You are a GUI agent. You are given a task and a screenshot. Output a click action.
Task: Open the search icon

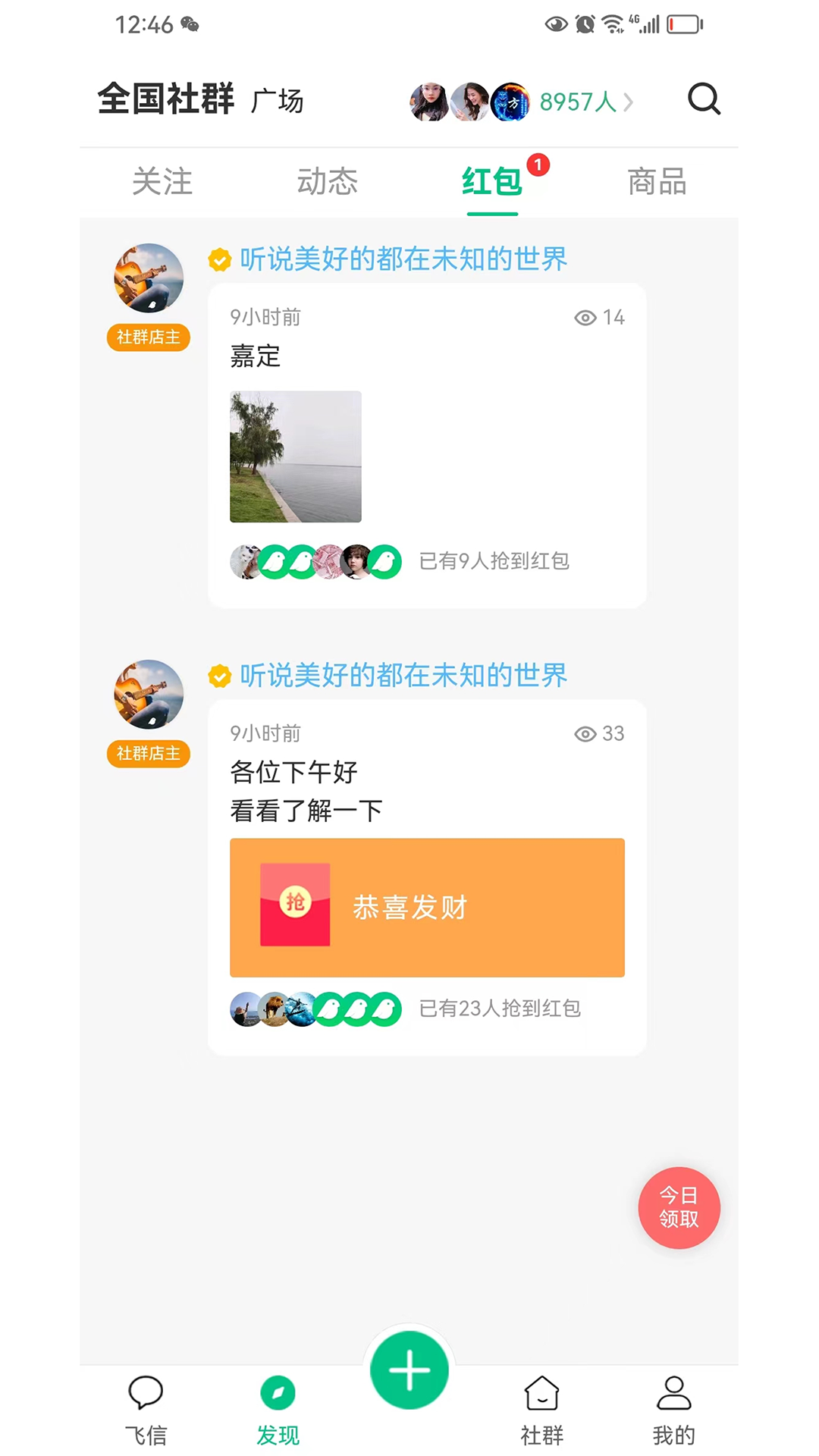(x=704, y=99)
